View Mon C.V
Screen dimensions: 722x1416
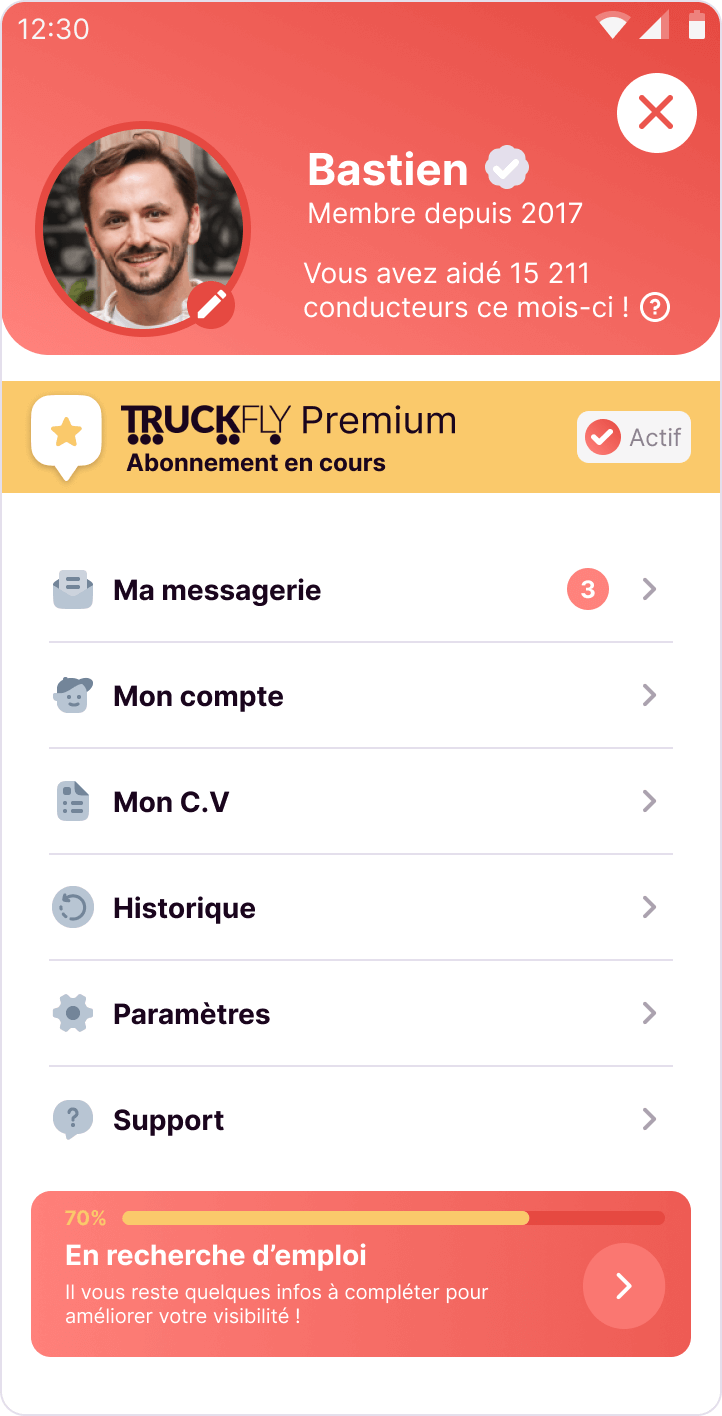point(360,802)
